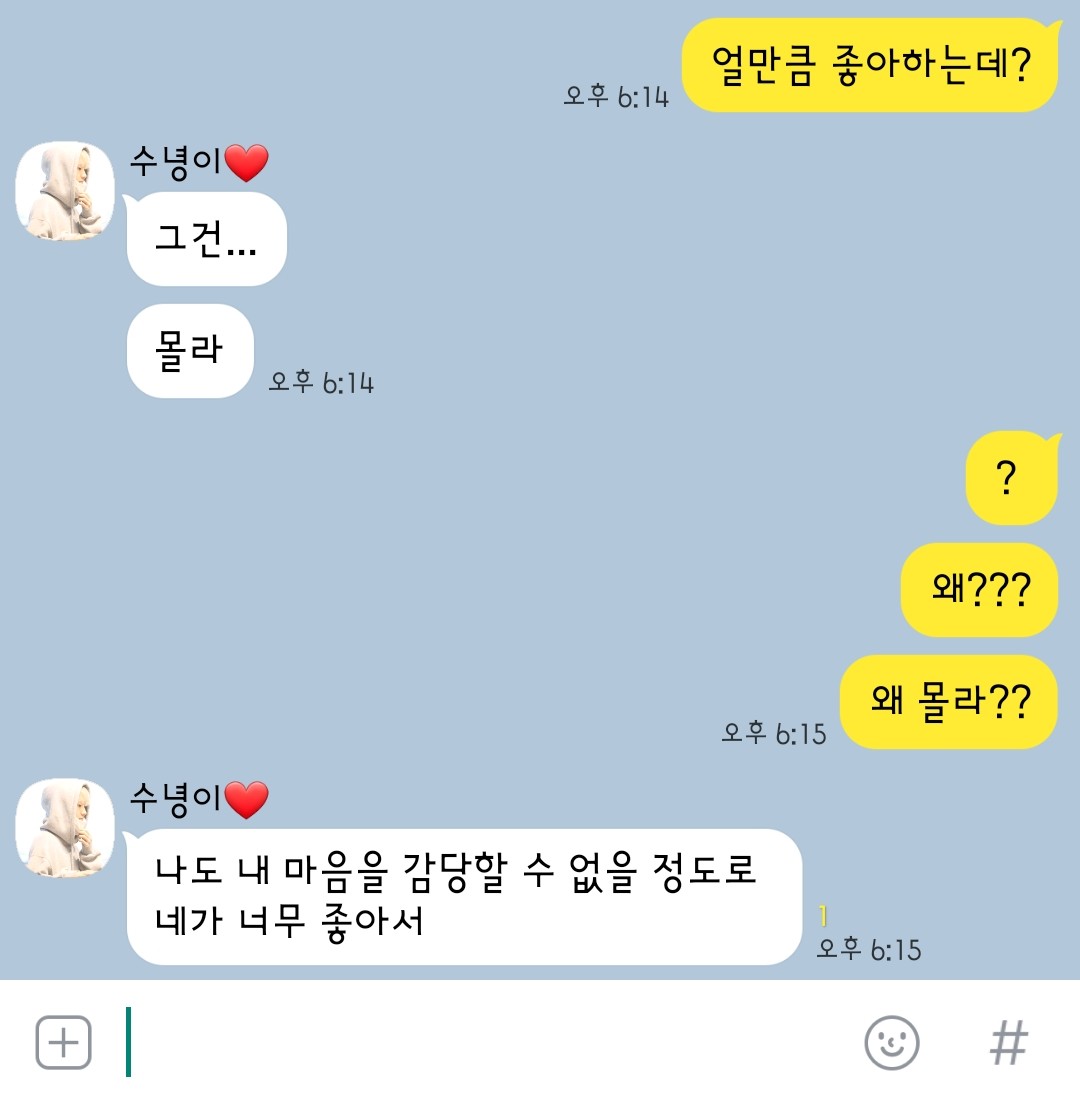
Task: Open the emoticon picker
Action: click(891, 1043)
